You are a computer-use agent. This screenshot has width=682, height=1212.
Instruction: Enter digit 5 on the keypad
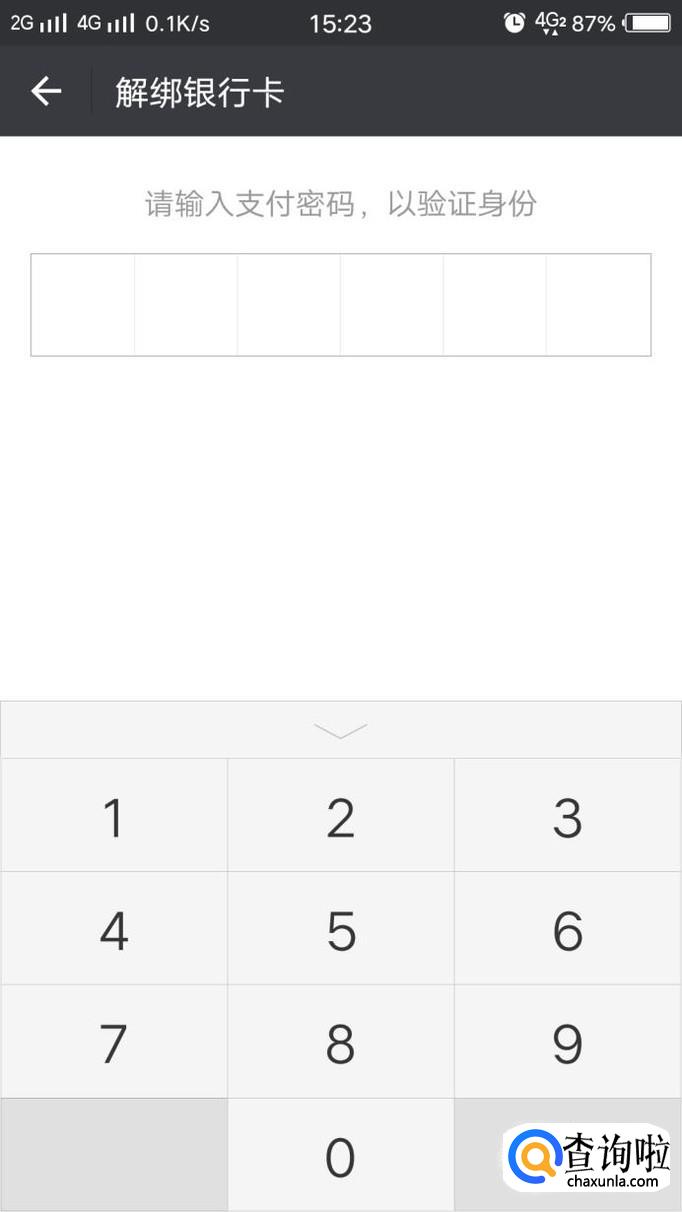click(341, 929)
